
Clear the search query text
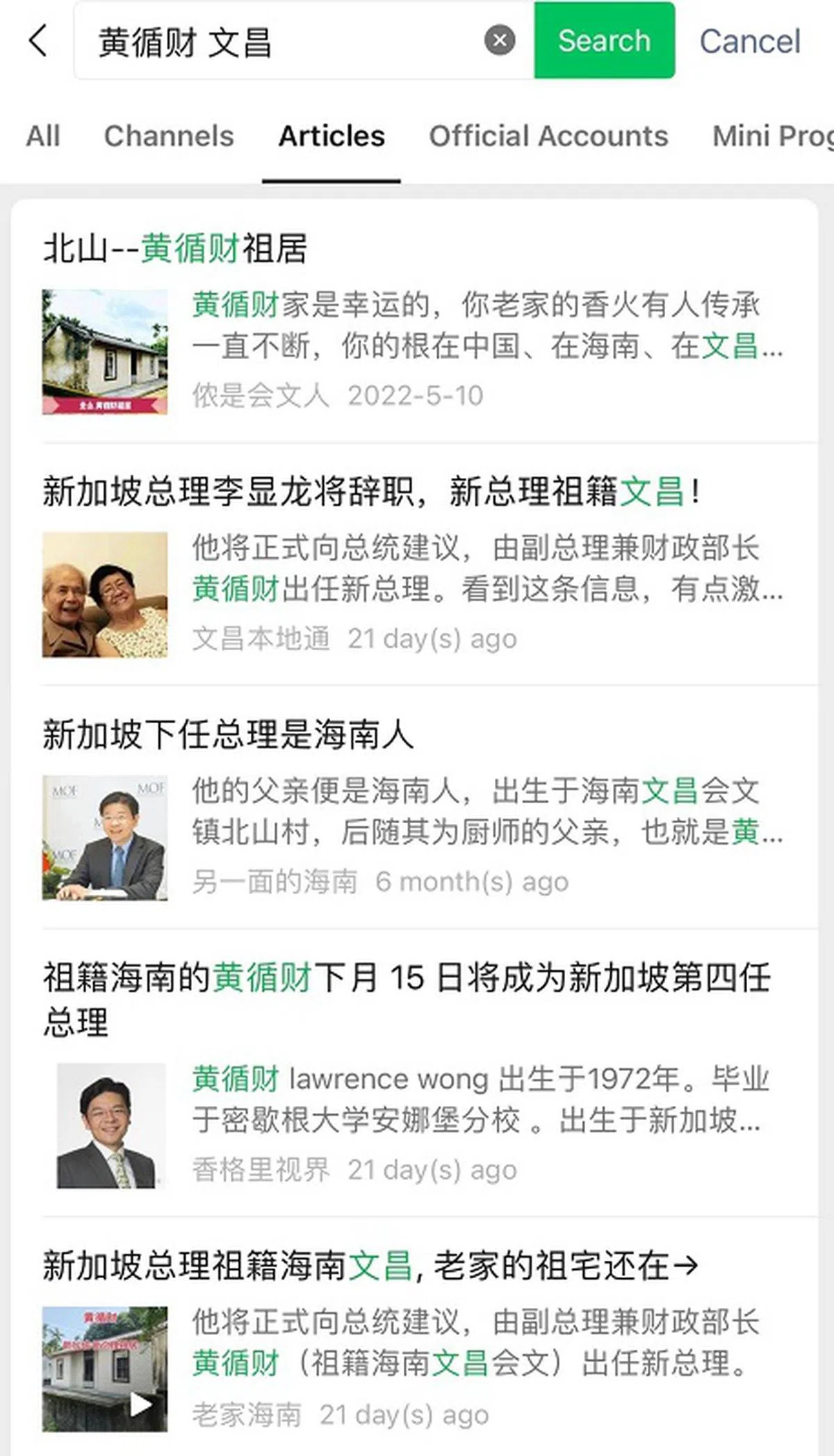pyautogui.click(x=500, y=40)
